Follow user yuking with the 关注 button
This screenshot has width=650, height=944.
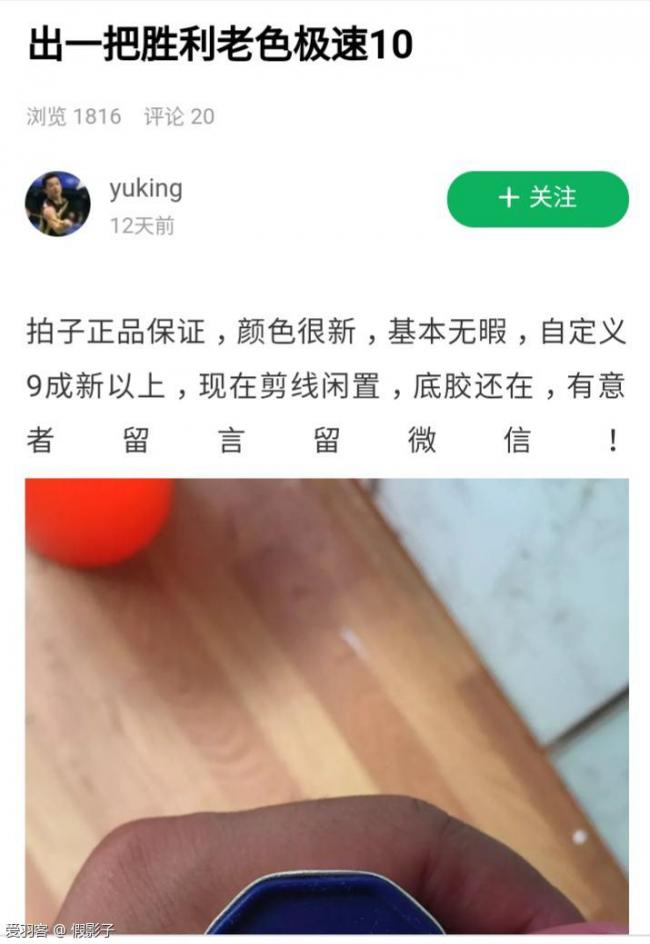tap(537, 198)
